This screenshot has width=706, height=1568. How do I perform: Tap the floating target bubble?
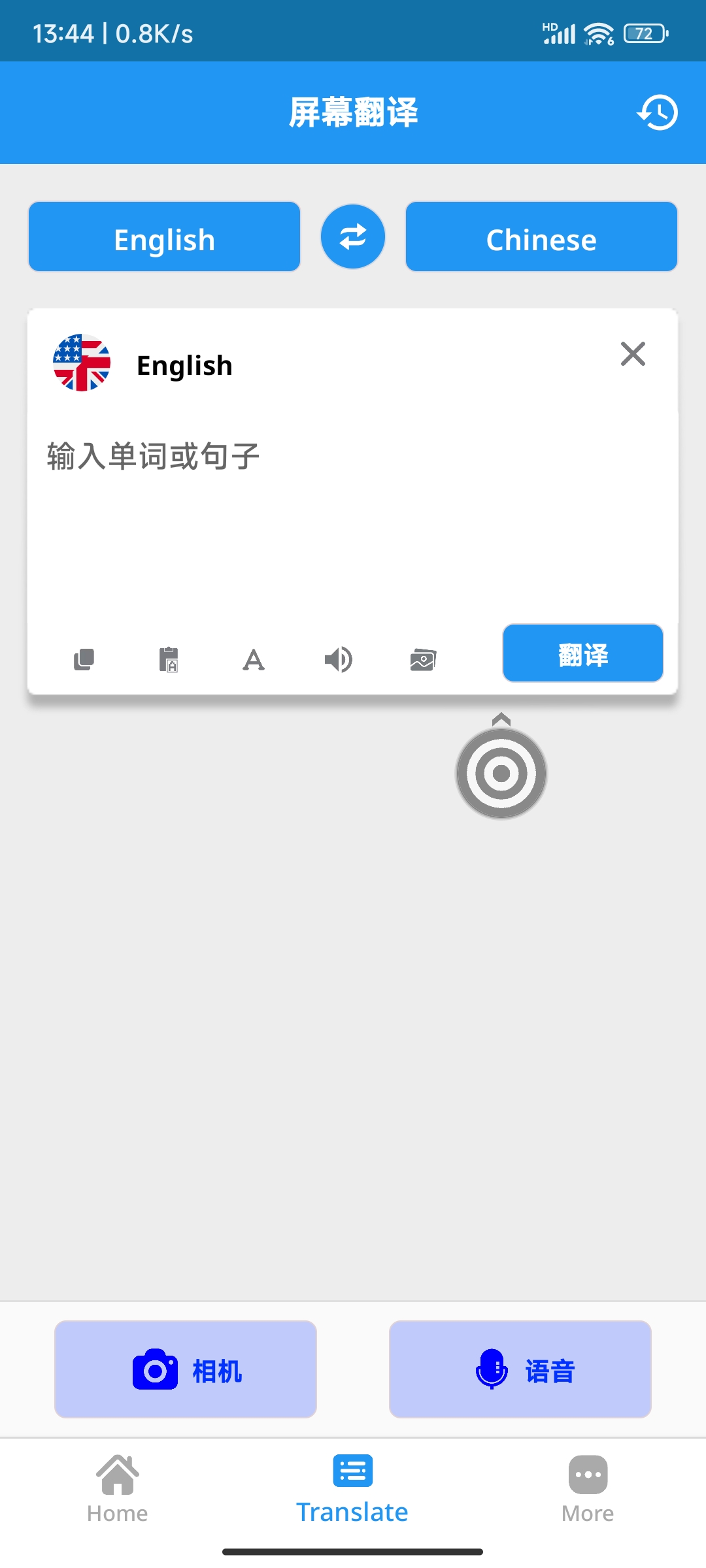(501, 774)
